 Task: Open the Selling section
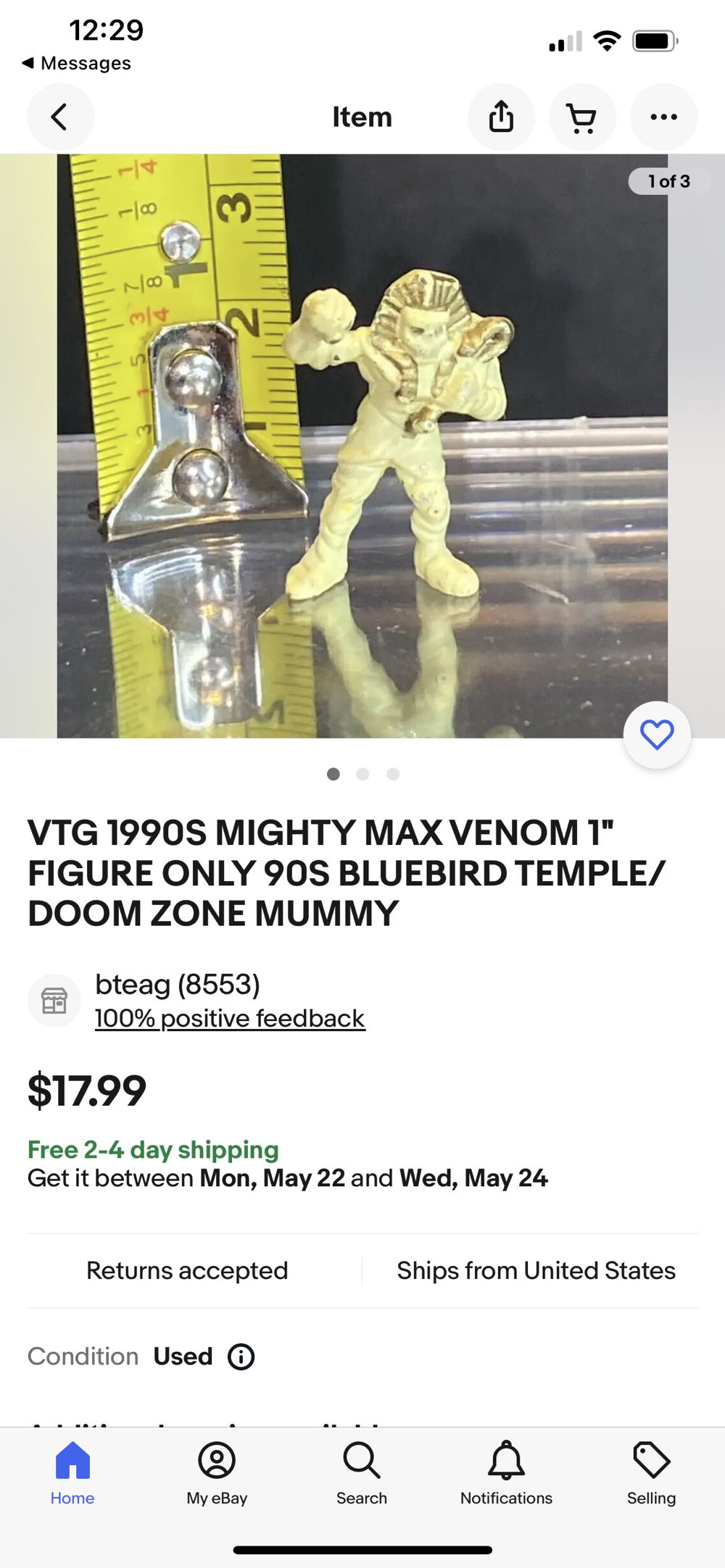click(x=650, y=1471)
